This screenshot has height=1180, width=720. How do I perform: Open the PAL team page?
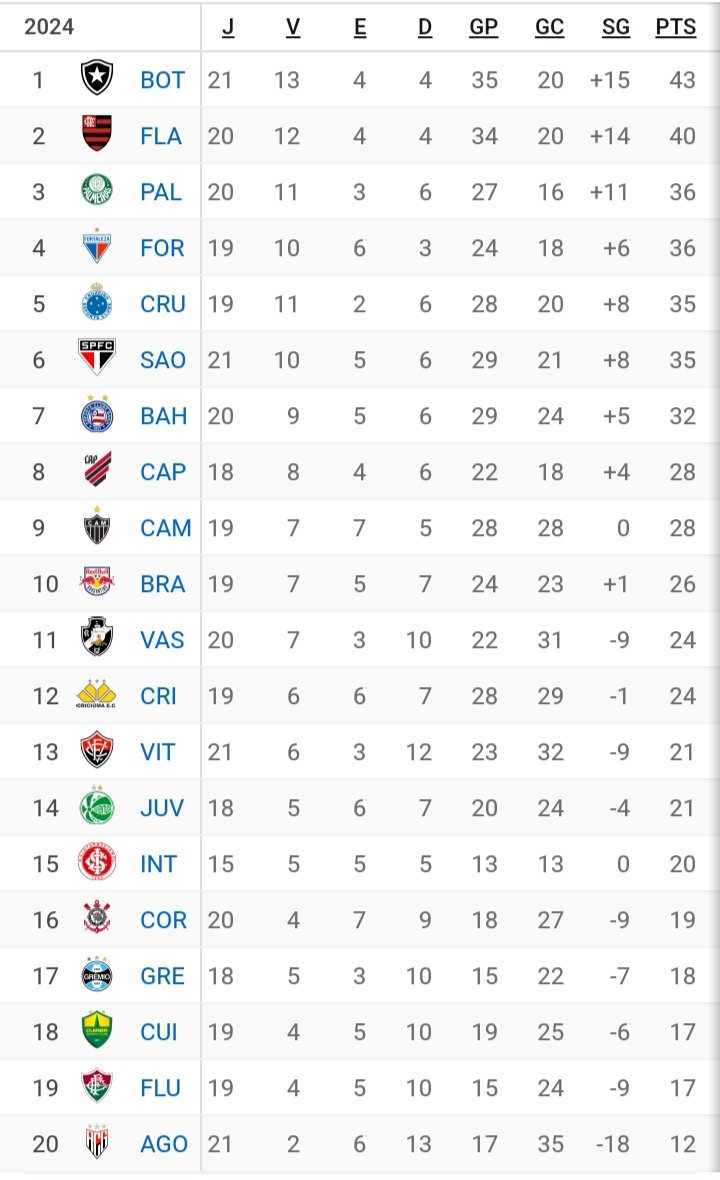coord(161,192)
